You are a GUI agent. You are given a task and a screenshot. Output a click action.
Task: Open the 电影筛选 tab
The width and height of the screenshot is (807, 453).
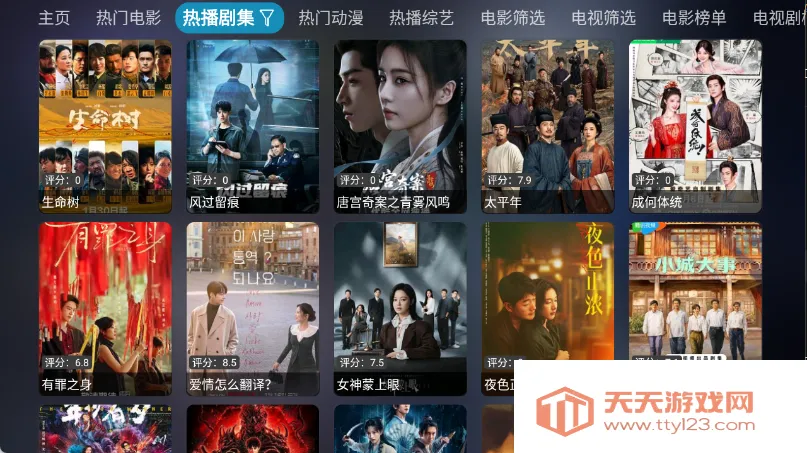[x=512, y=17]
